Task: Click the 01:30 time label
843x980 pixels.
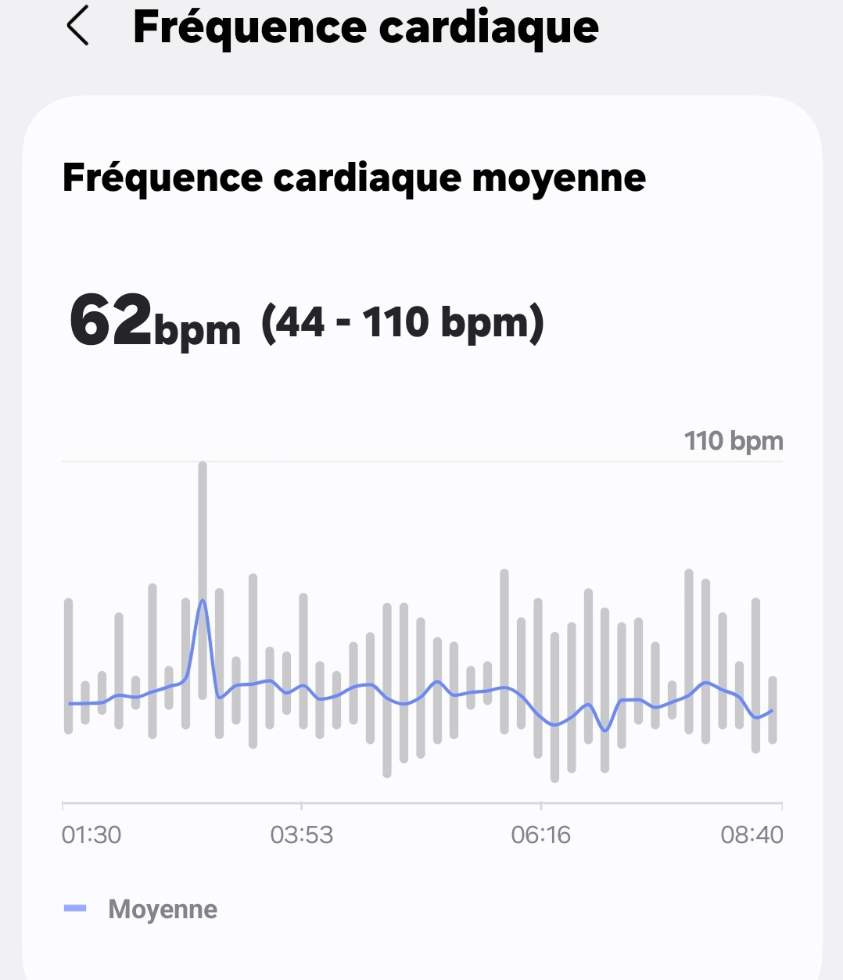Action: coord(91,834)
